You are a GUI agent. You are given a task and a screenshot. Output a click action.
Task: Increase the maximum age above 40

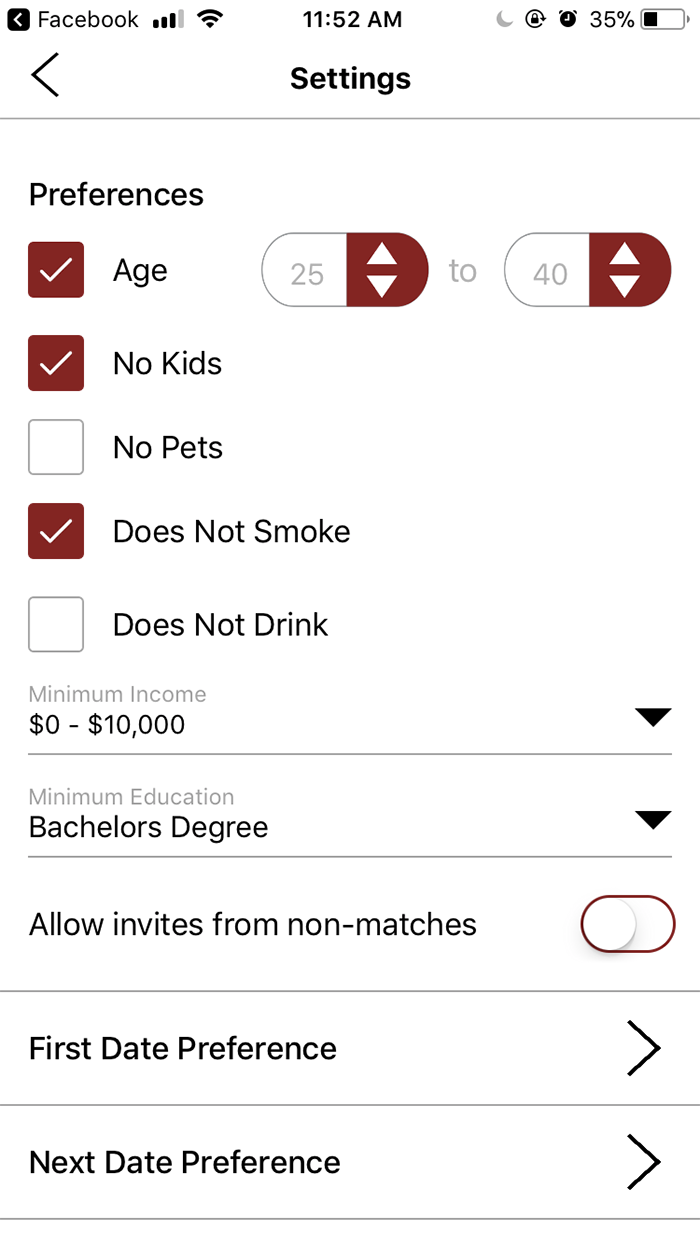625,254
